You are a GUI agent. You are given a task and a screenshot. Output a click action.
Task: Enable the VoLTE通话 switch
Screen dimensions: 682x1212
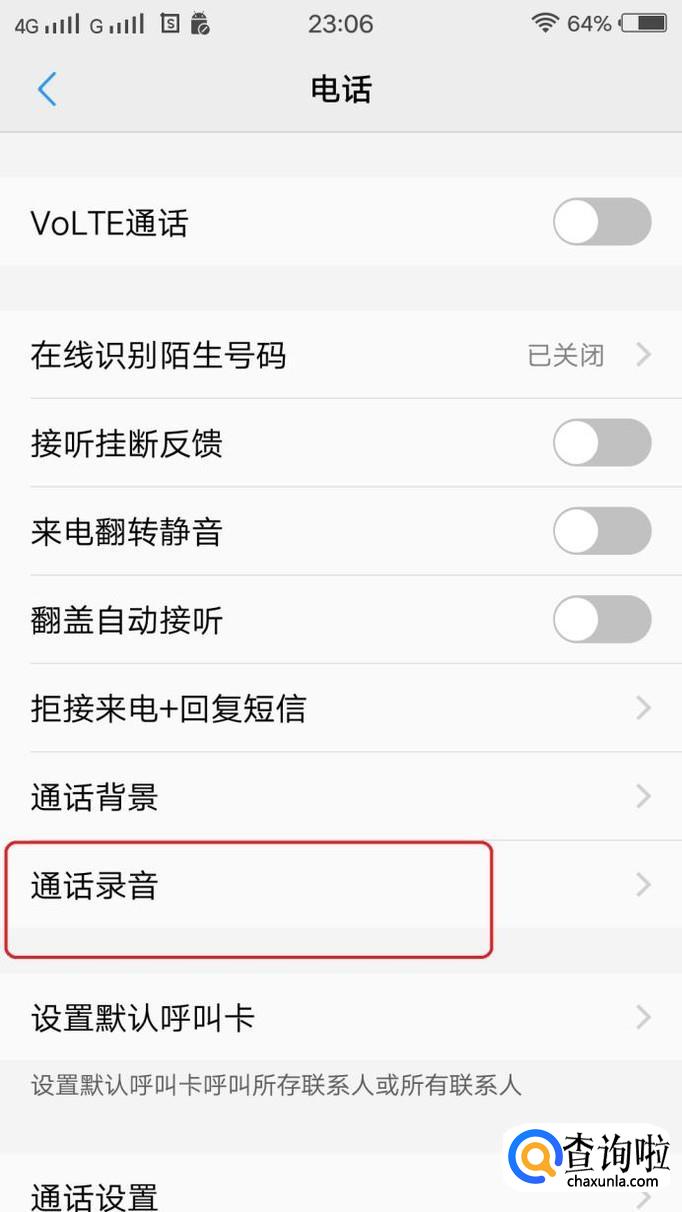[x=602, y=222]
